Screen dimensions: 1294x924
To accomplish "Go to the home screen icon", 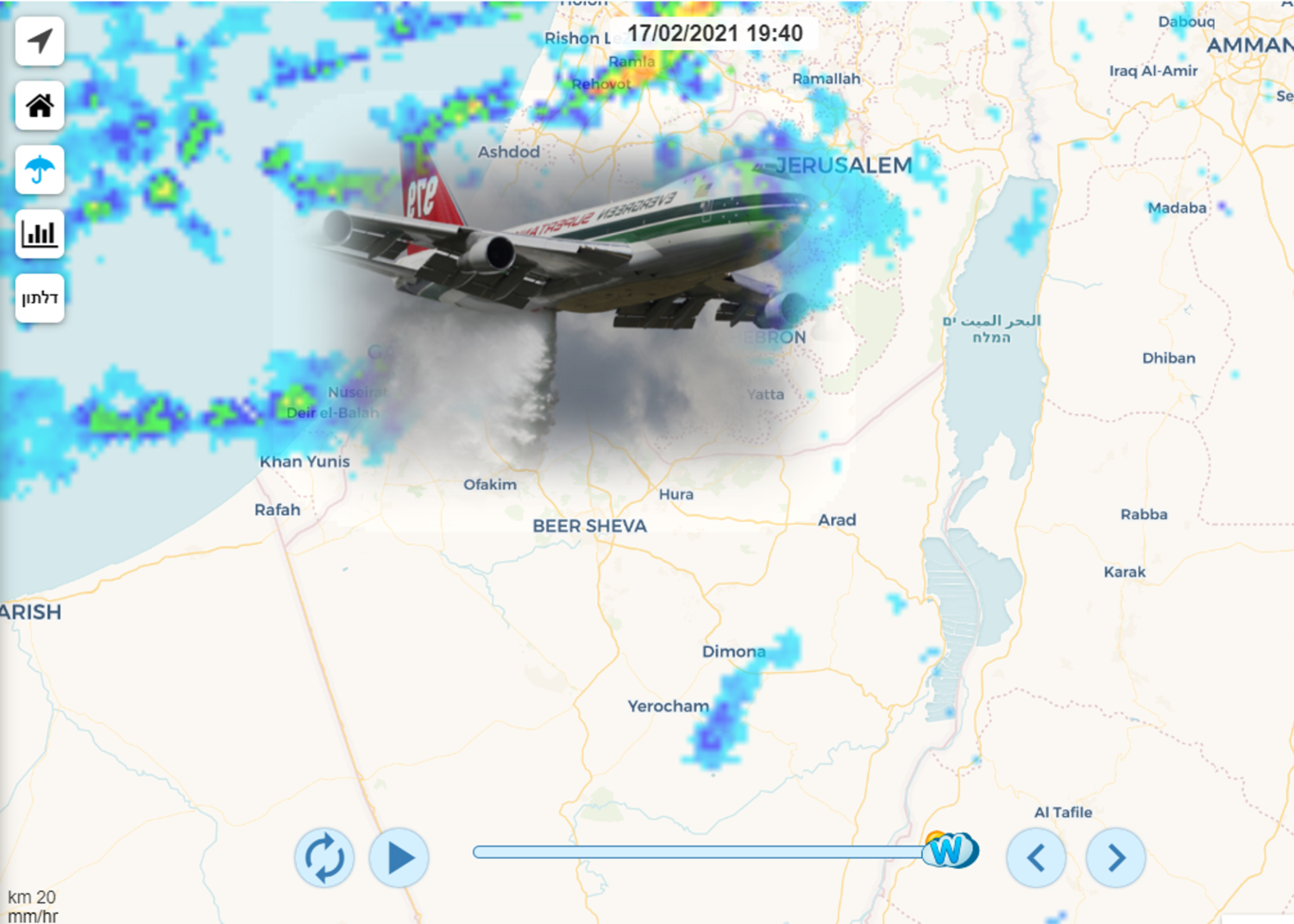I will [40, 105].
